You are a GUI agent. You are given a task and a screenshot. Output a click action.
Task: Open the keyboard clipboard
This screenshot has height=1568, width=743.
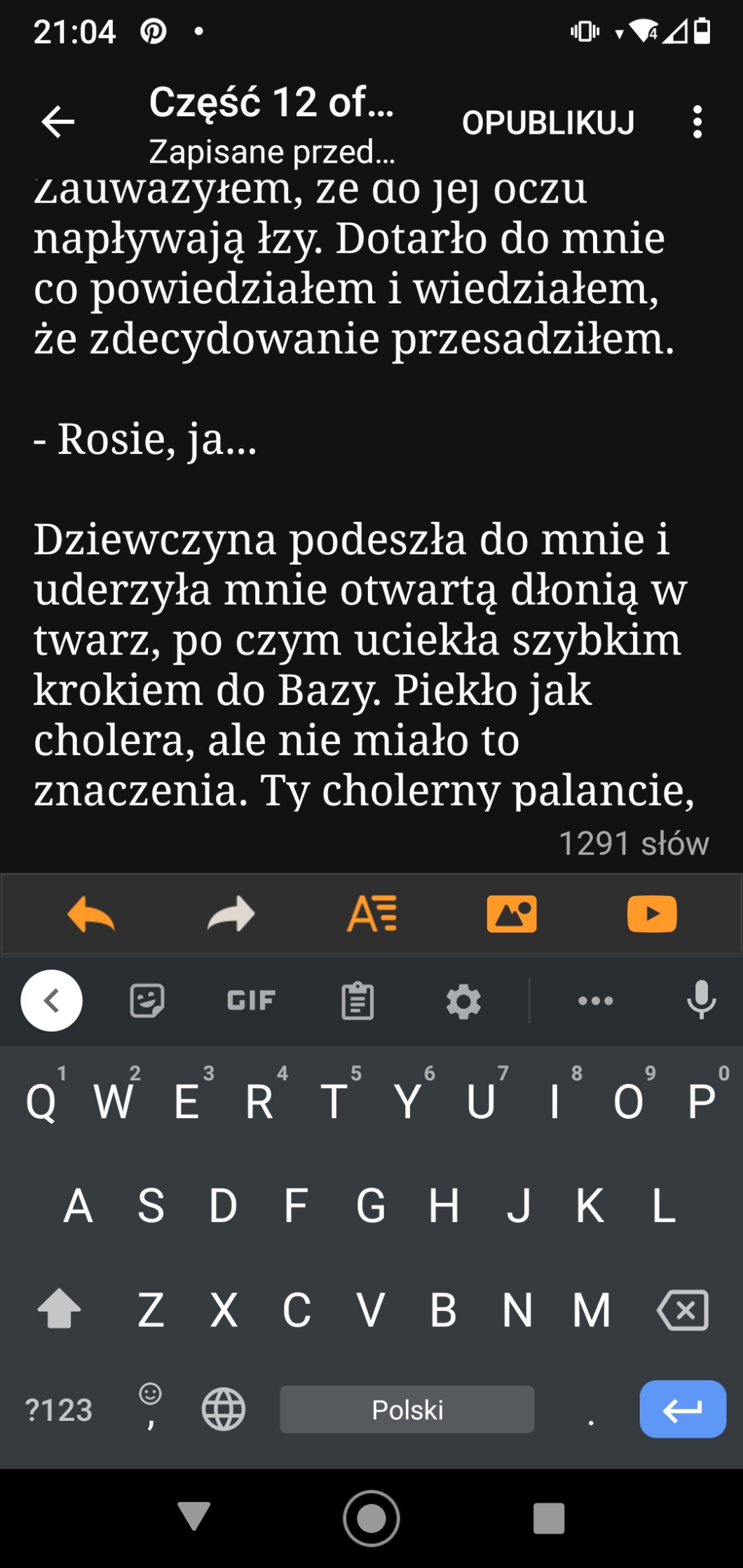[357, 1000]
